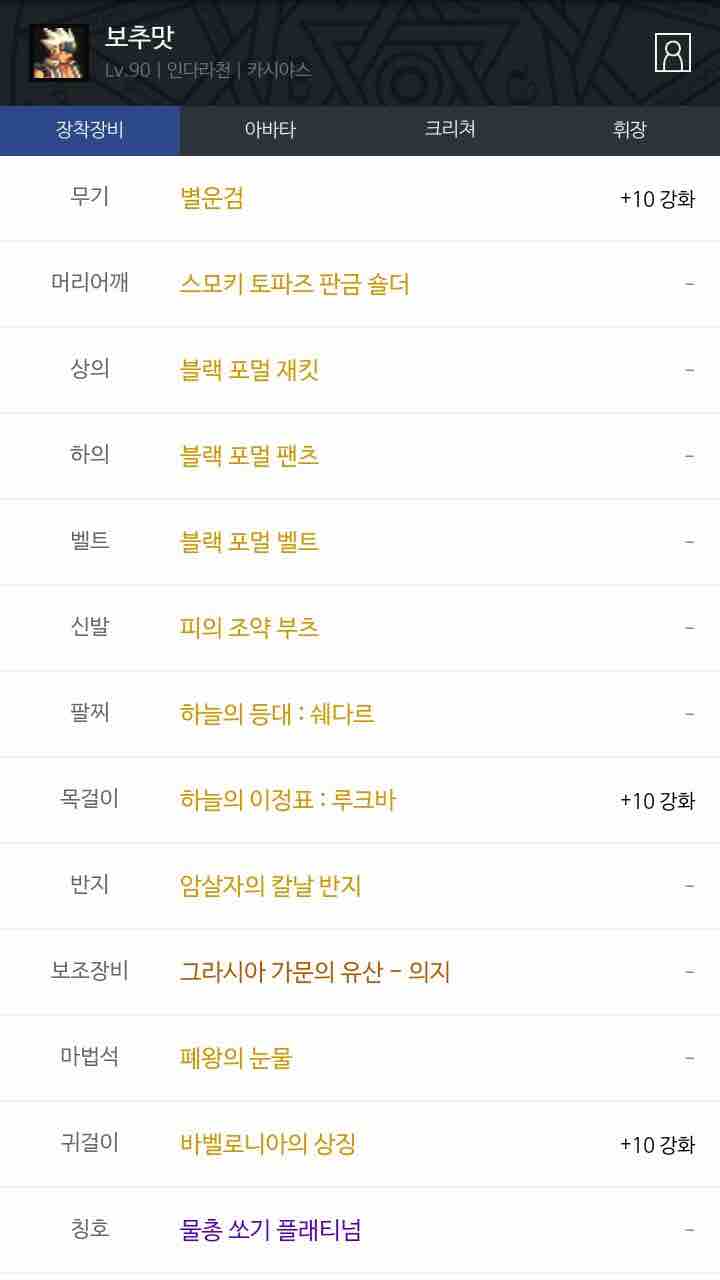
Task: Open the 바벨로니아의 상징 earring
Action: pos(268,1145)
